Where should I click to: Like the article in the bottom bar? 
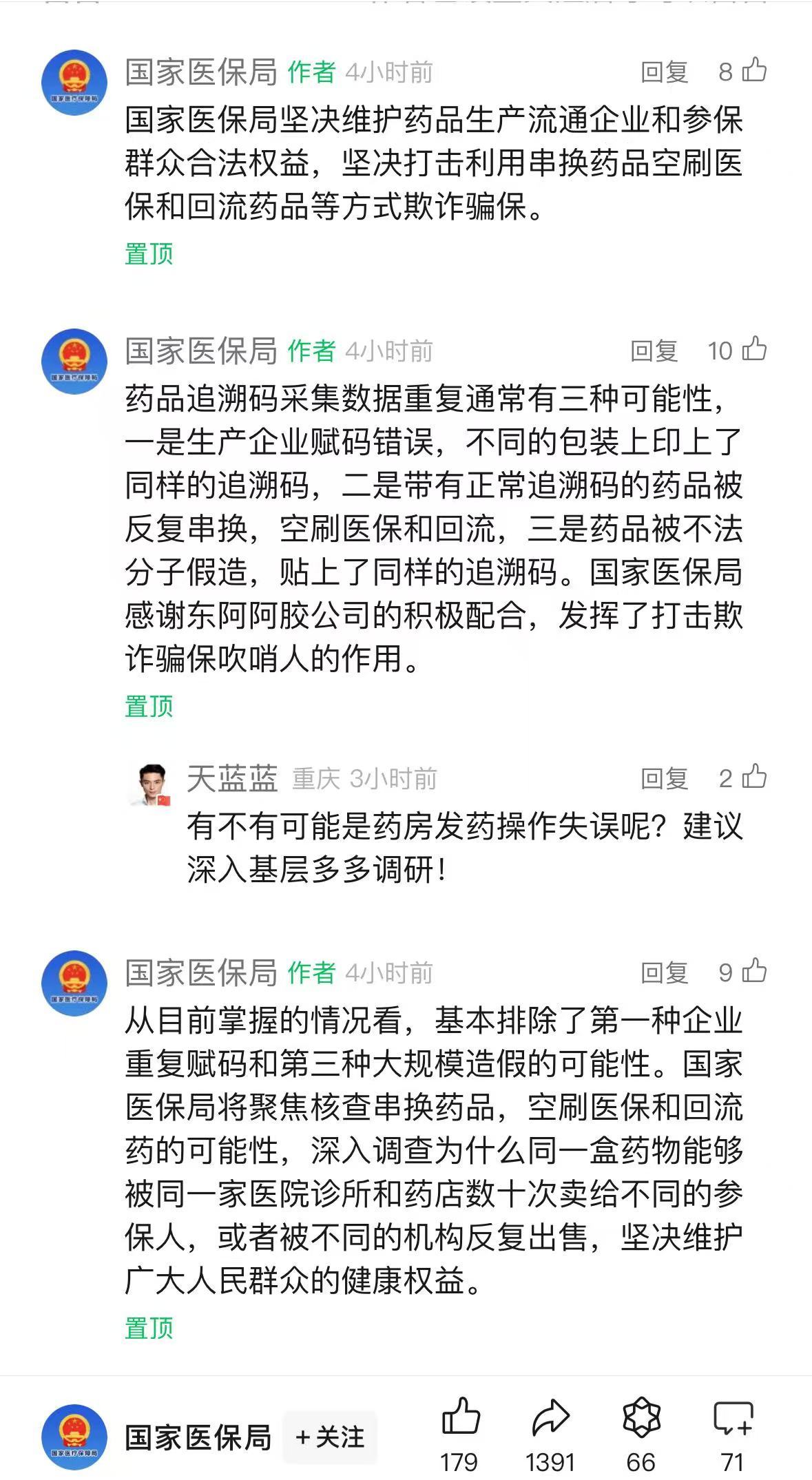pyautogui.click(x=460, y=1419)
